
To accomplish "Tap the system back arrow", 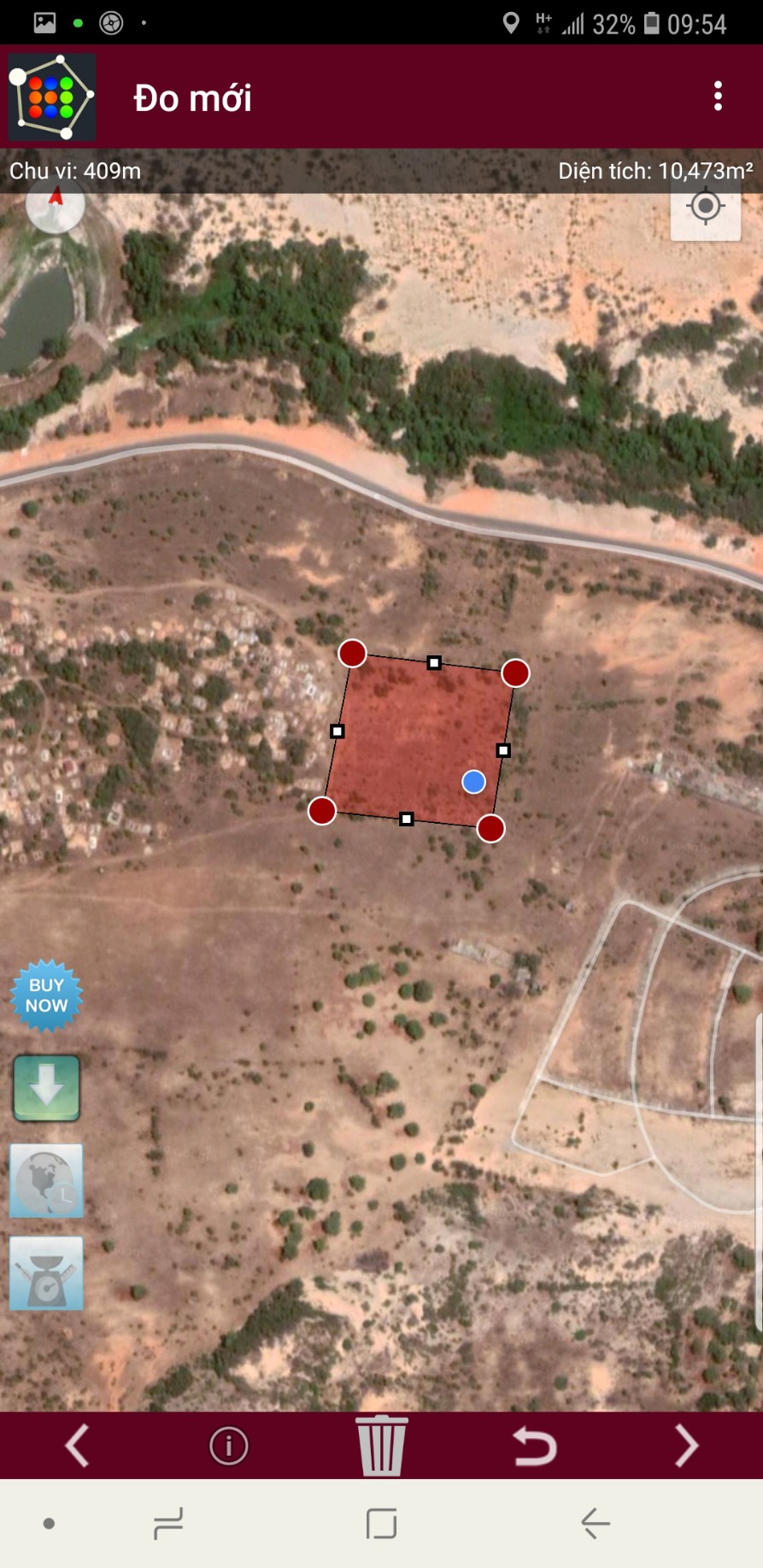I will 596,1524.
